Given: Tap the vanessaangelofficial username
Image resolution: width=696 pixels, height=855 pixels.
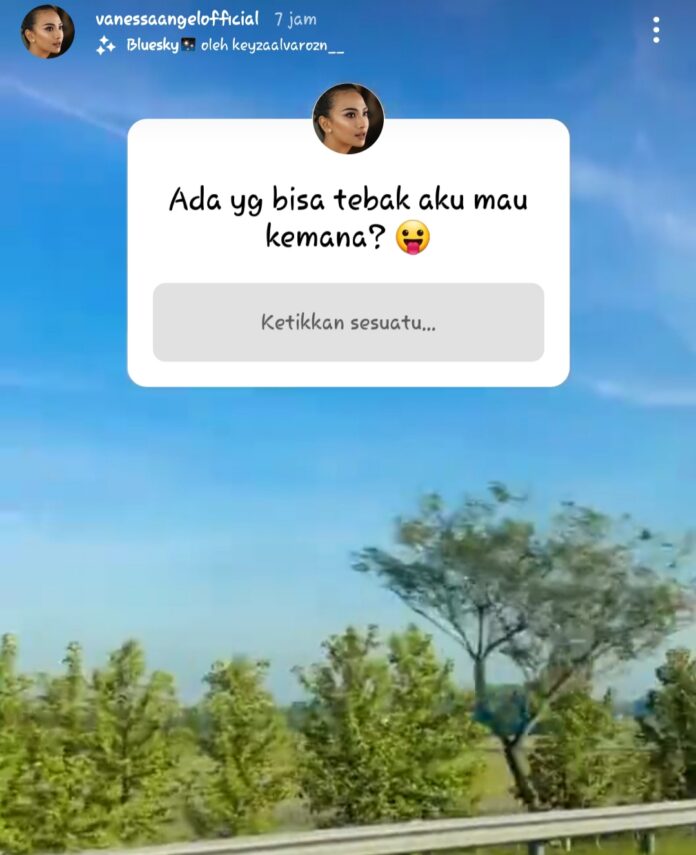Looking at the screenshot, I should click(177, 19).
